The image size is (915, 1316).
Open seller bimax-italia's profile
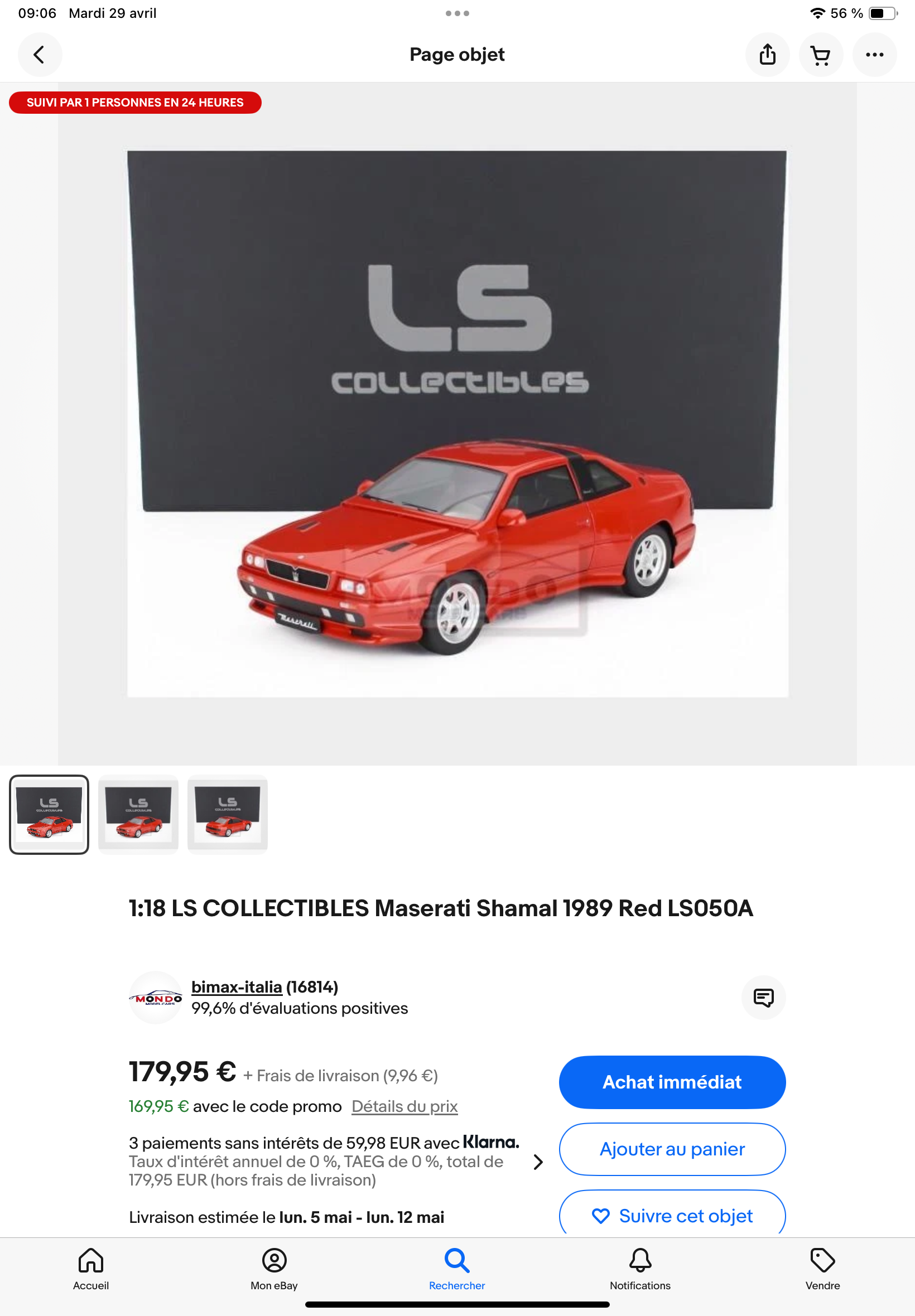237,986
